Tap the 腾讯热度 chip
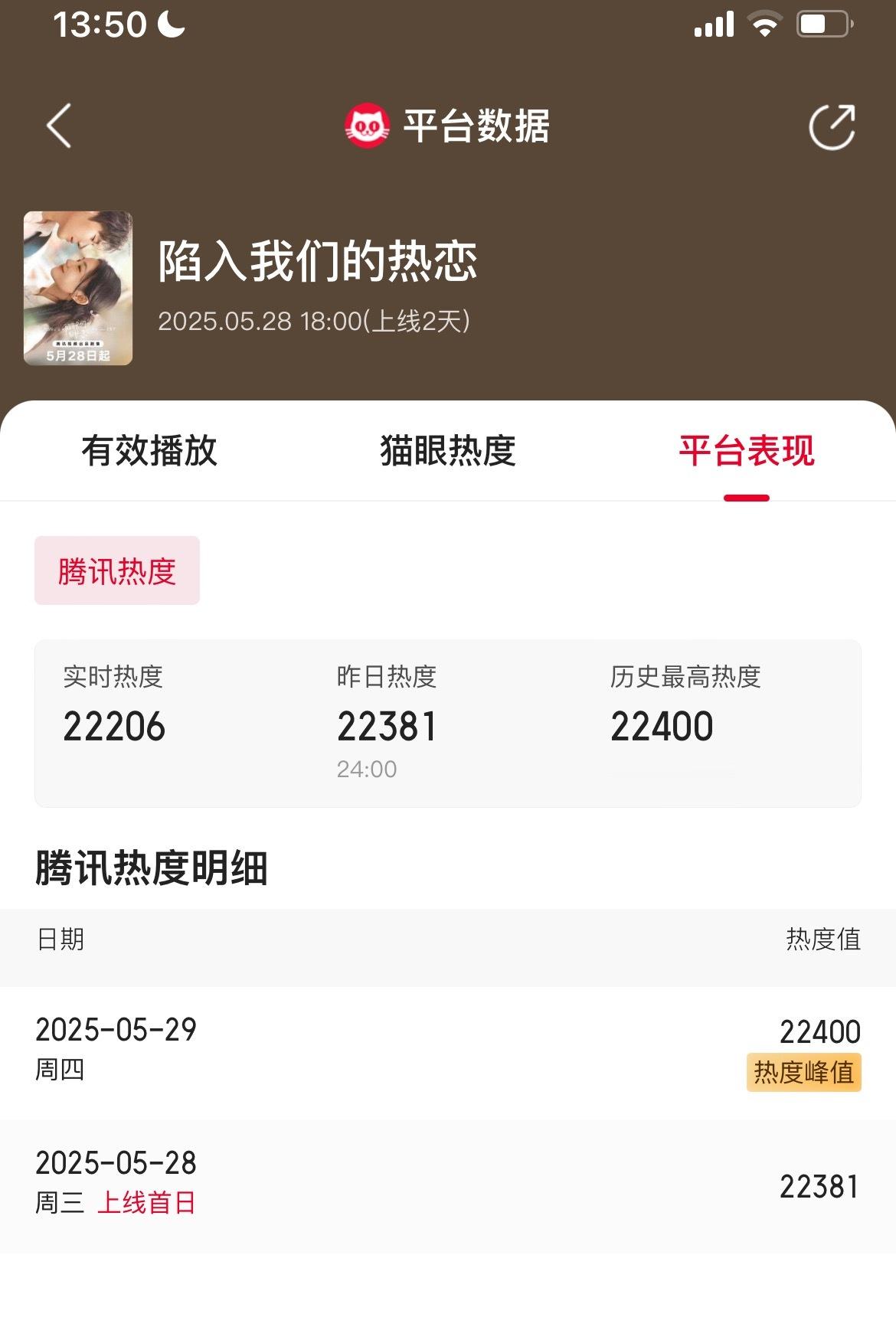Viewport: 896px width, 1317px height. point(117,571)
